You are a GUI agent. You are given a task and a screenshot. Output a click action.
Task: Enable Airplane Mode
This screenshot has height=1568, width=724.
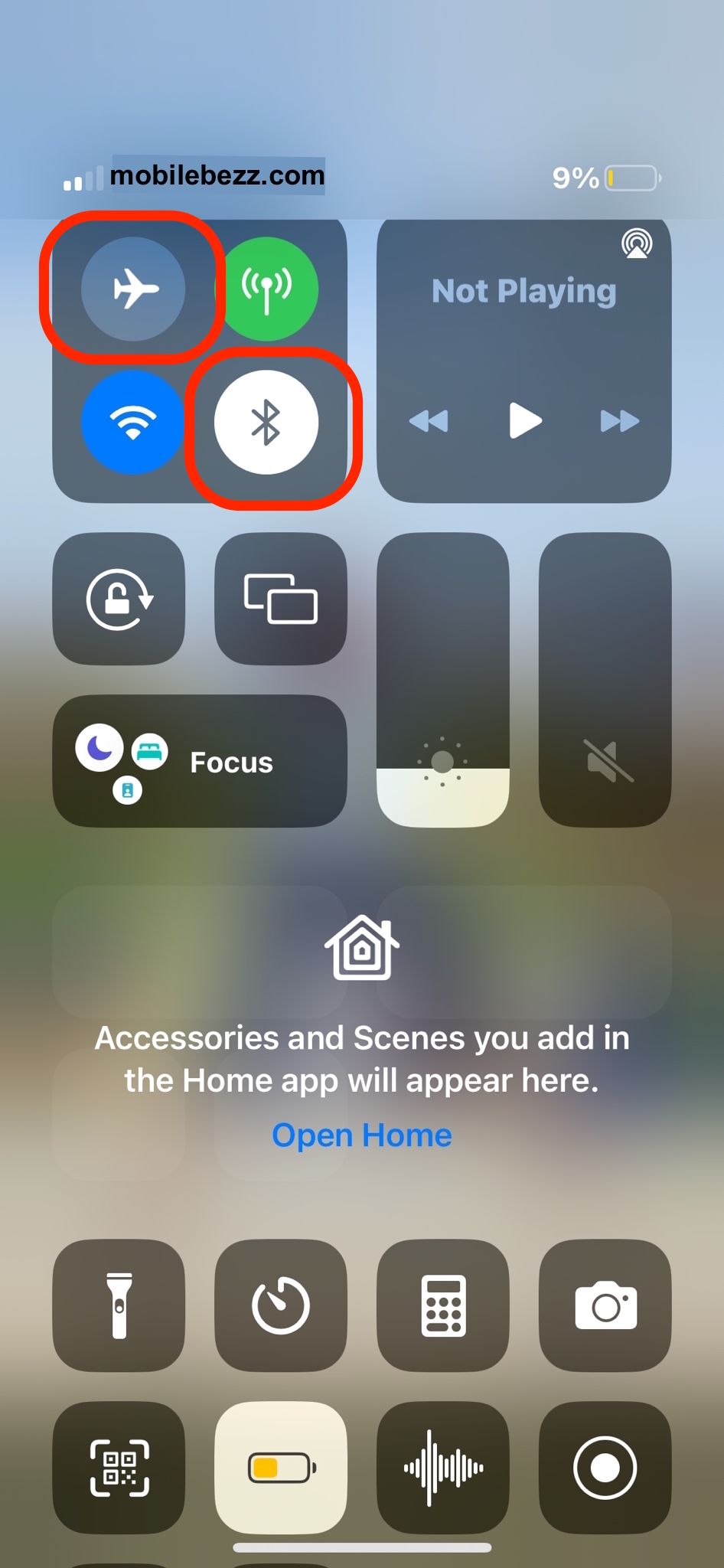pyautogui.click(x=133, y=289)
